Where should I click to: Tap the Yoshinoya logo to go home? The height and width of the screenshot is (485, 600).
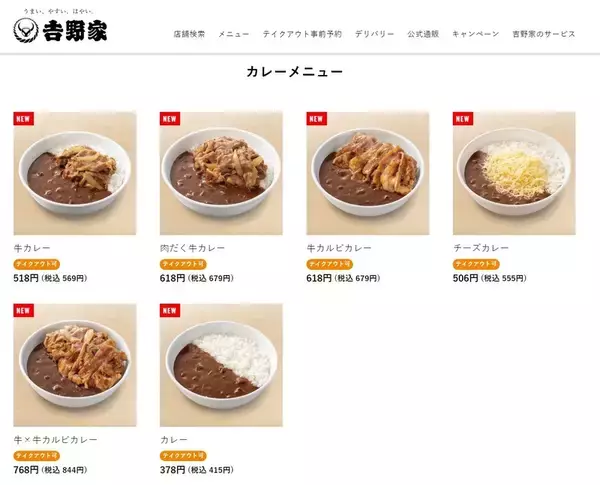61,27
